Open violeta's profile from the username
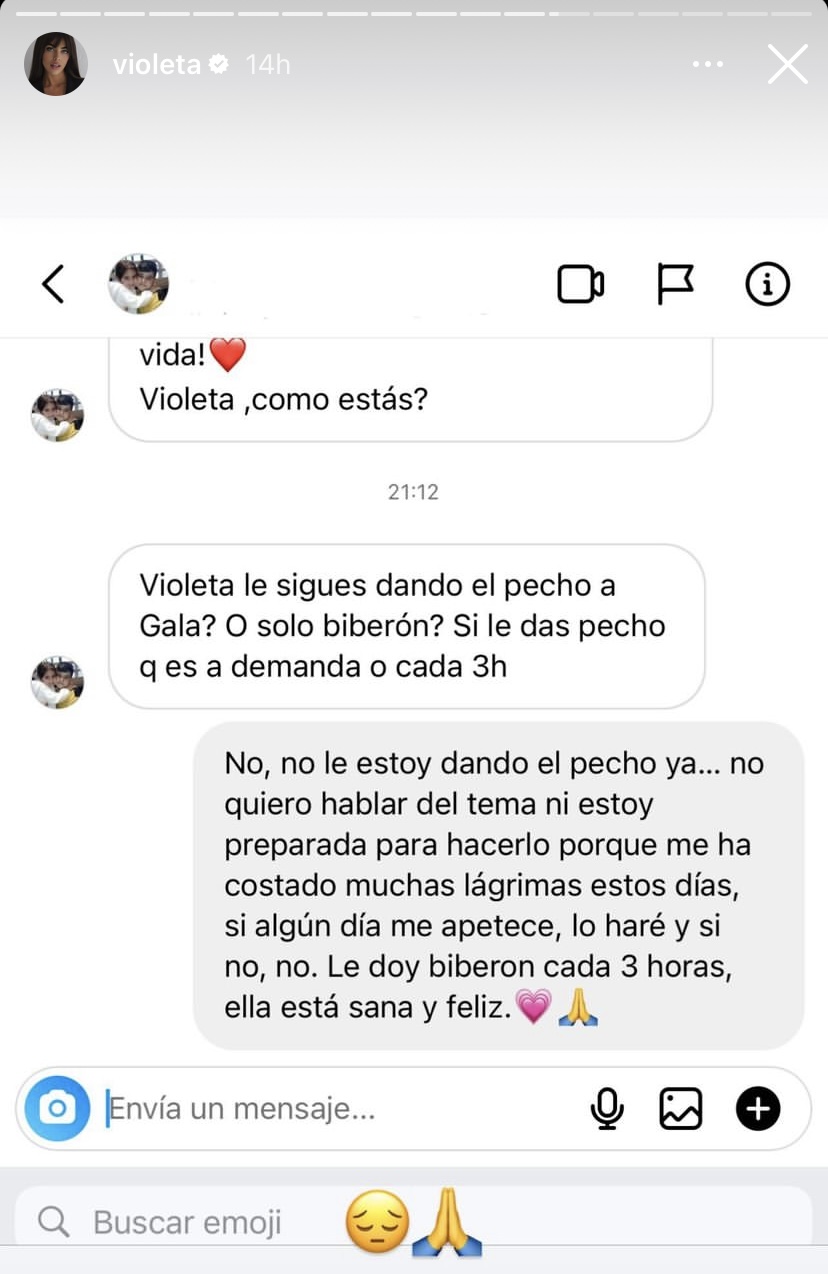 click(157, 65)
